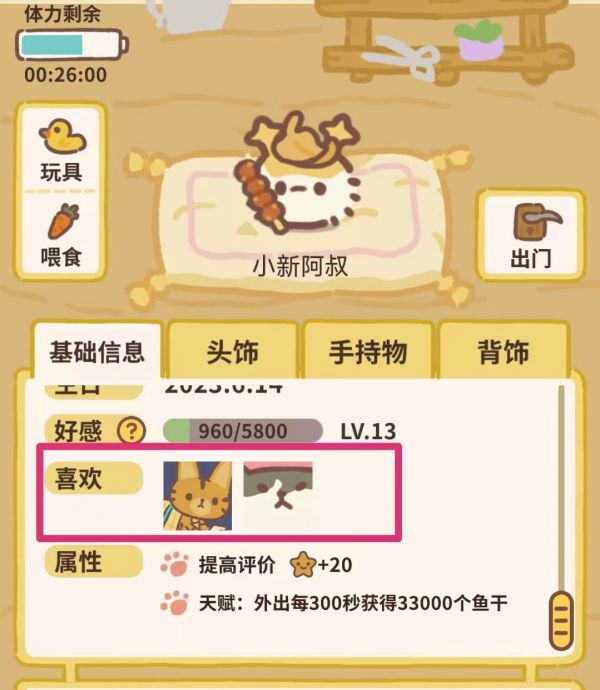View the white cat in 喜欢

click(278, 495)
